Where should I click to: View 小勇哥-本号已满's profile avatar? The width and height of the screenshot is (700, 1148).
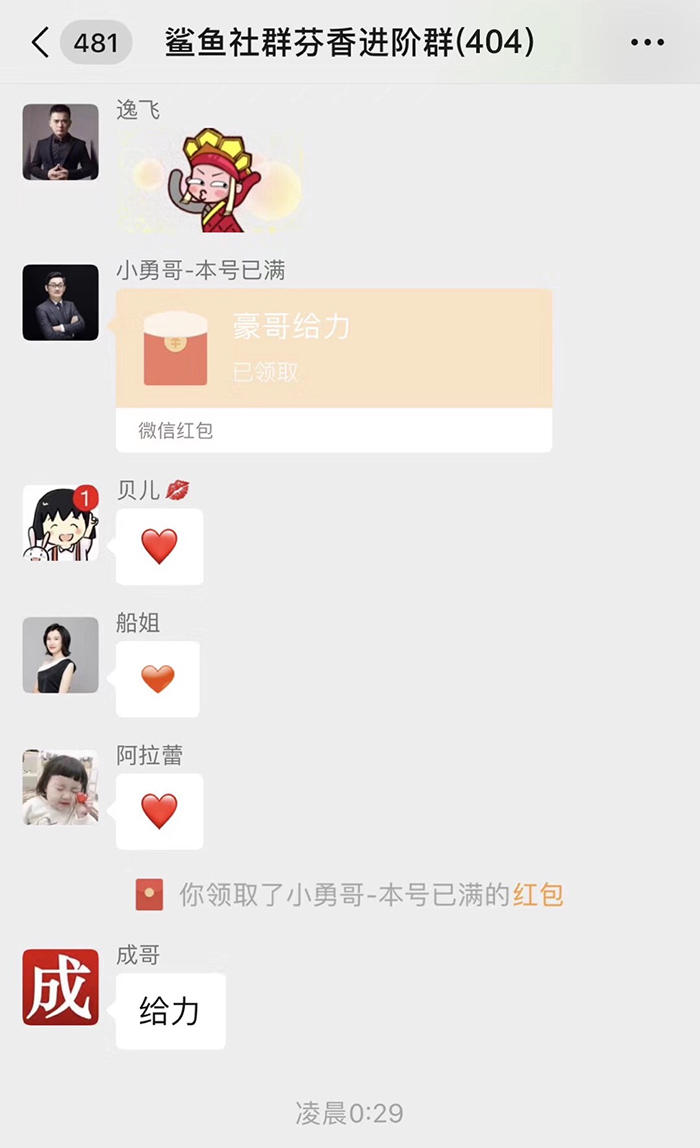point(61,303)
